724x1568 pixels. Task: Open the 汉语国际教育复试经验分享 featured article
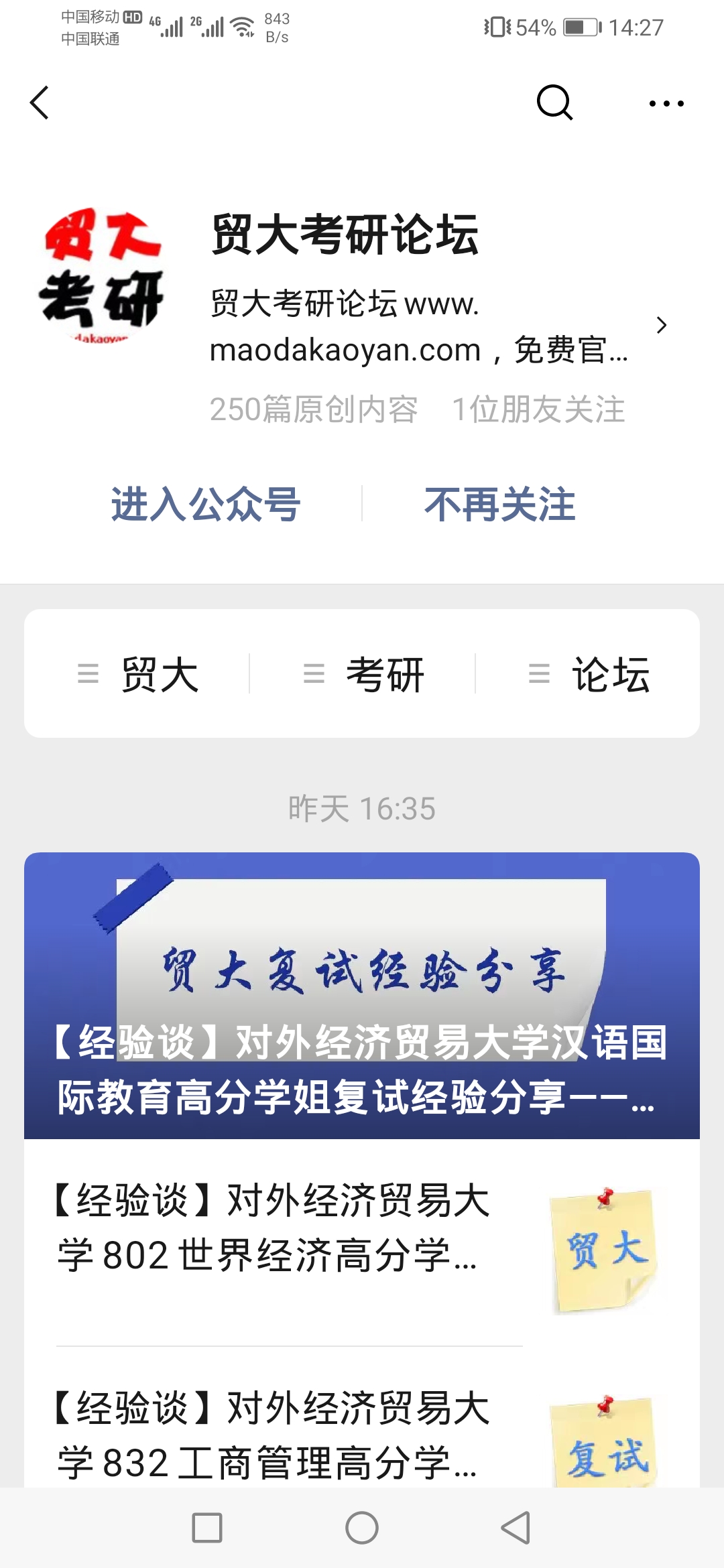362,996
